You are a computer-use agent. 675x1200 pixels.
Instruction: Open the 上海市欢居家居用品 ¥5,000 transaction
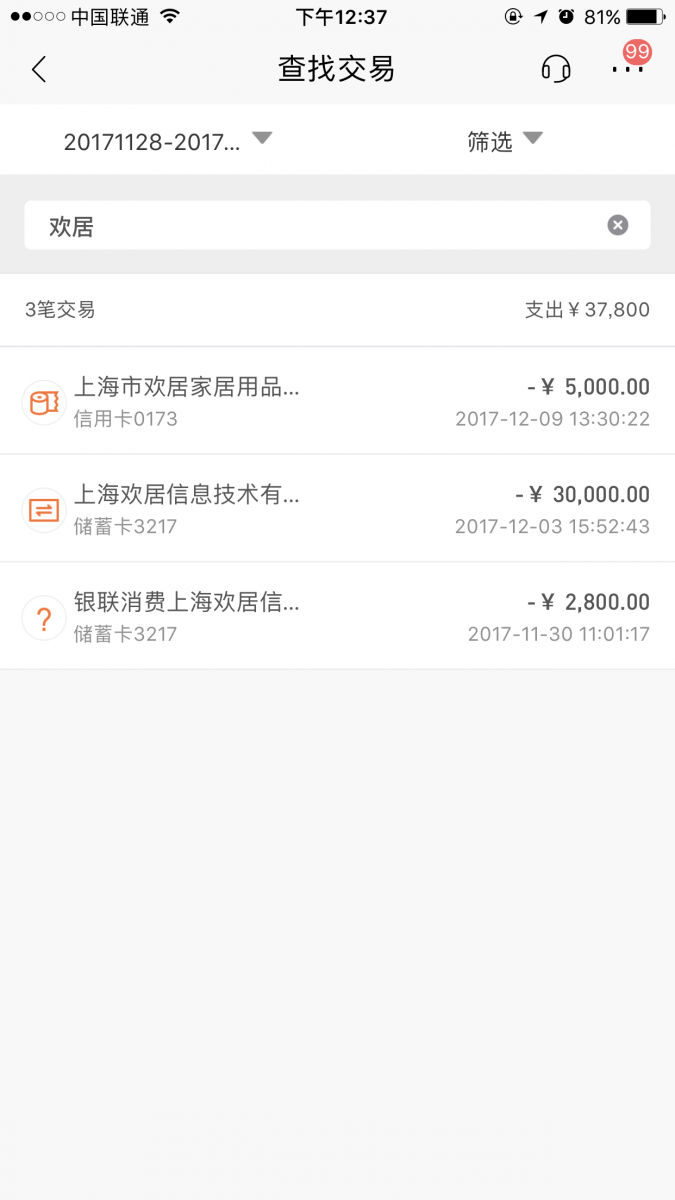(x=337, y=402)
